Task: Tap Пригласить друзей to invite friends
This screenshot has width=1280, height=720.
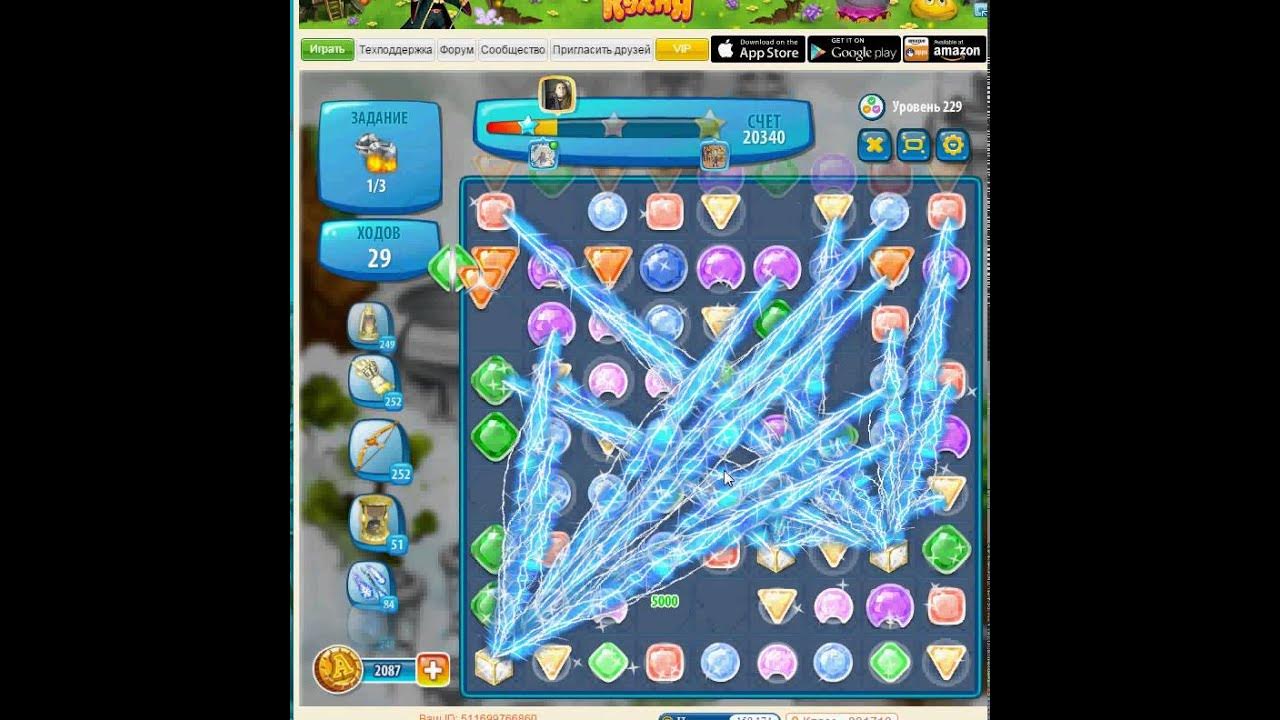Action: click(600, 49)
